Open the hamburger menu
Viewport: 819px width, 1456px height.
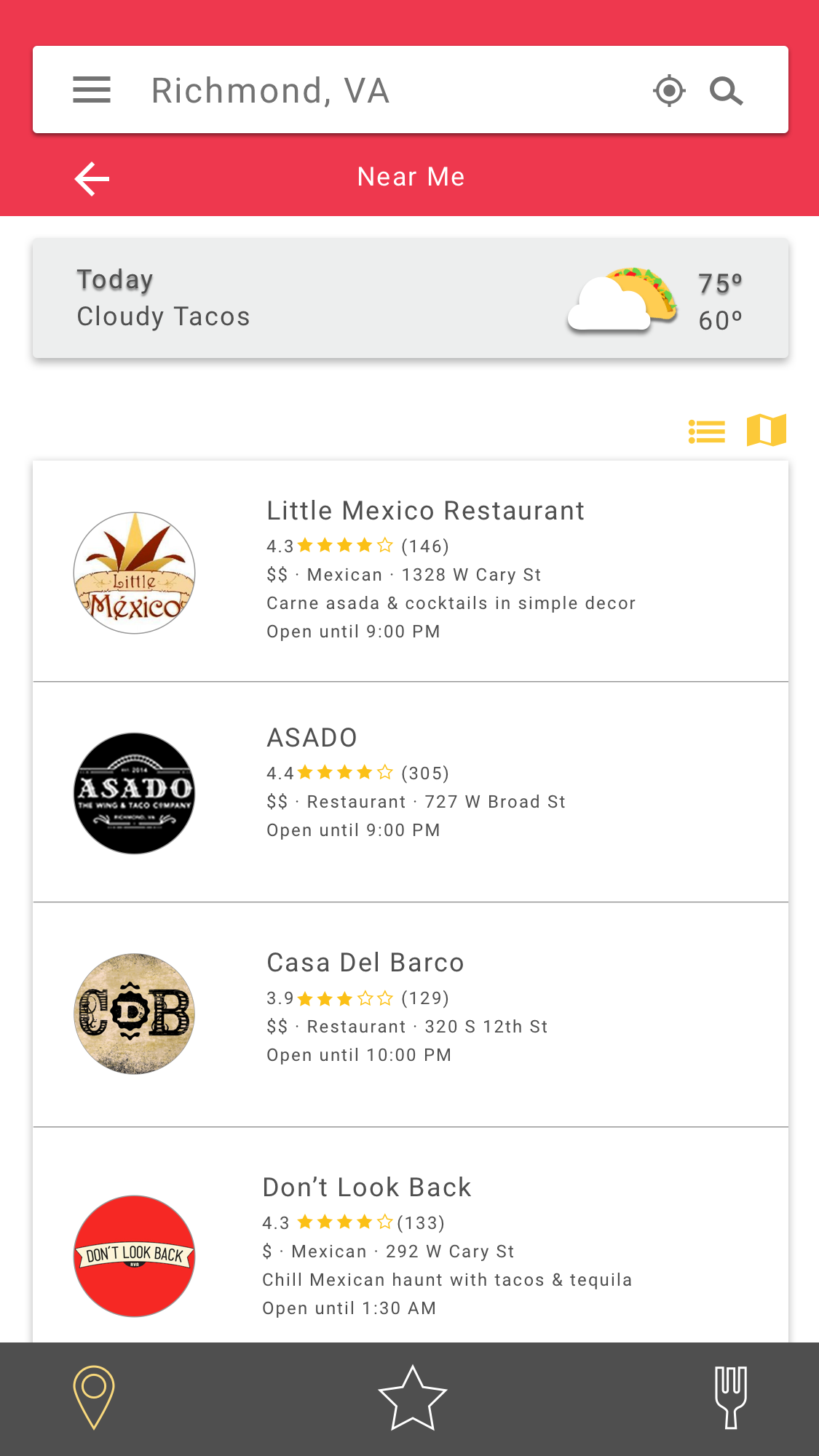click(x=92, y=90)
